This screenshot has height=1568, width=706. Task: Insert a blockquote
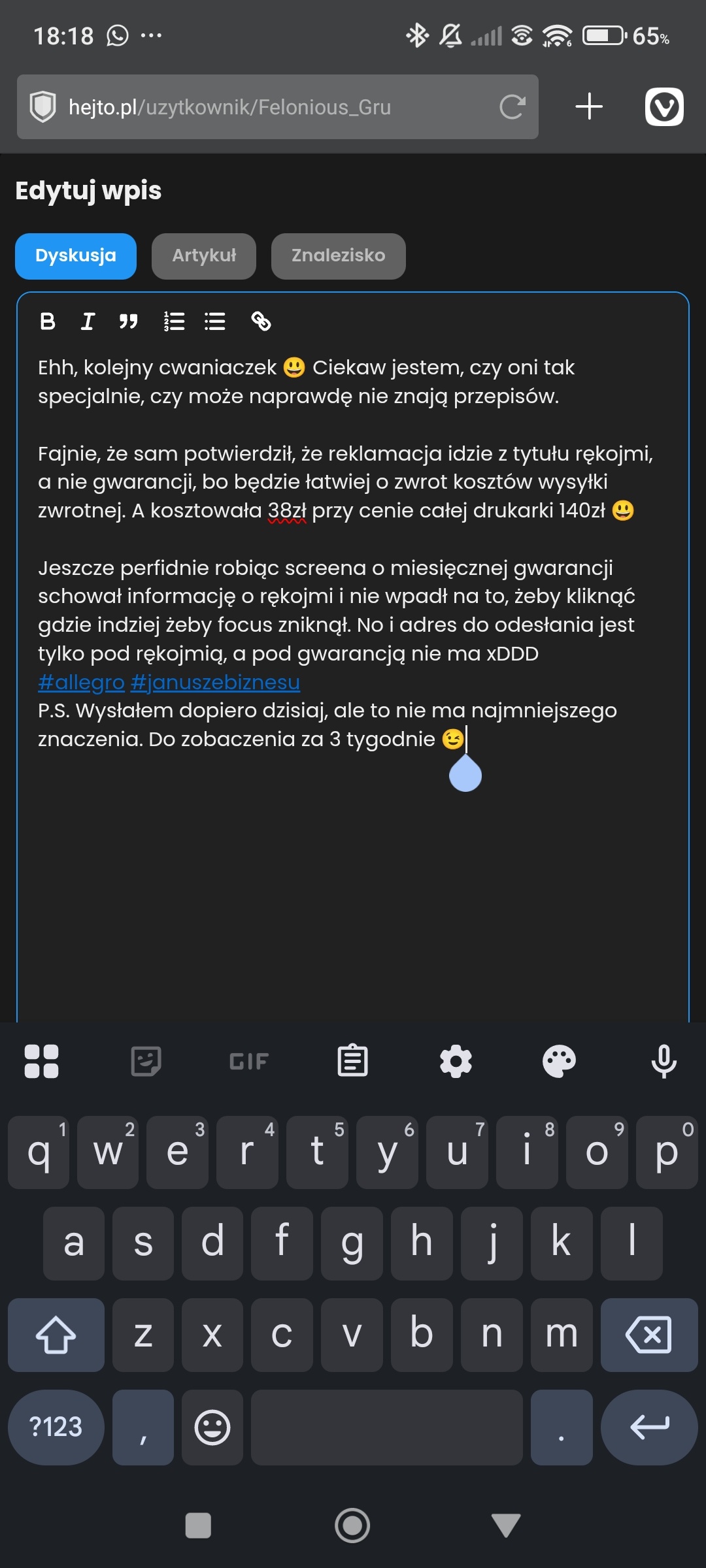128,321
